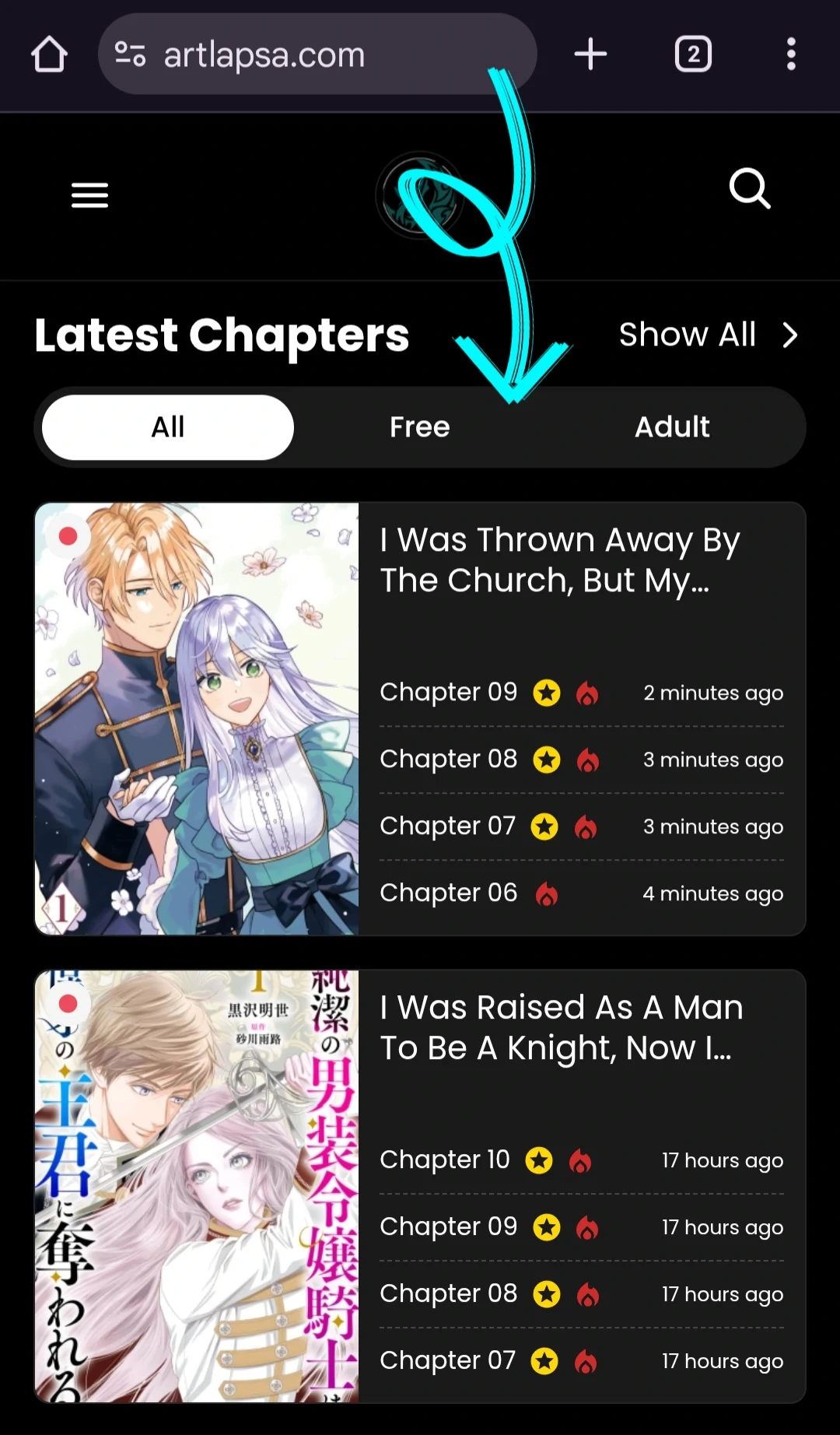This screenshot has height=1435, width=840.
Task: Switch to the Free tab
Action: (420, 427)
